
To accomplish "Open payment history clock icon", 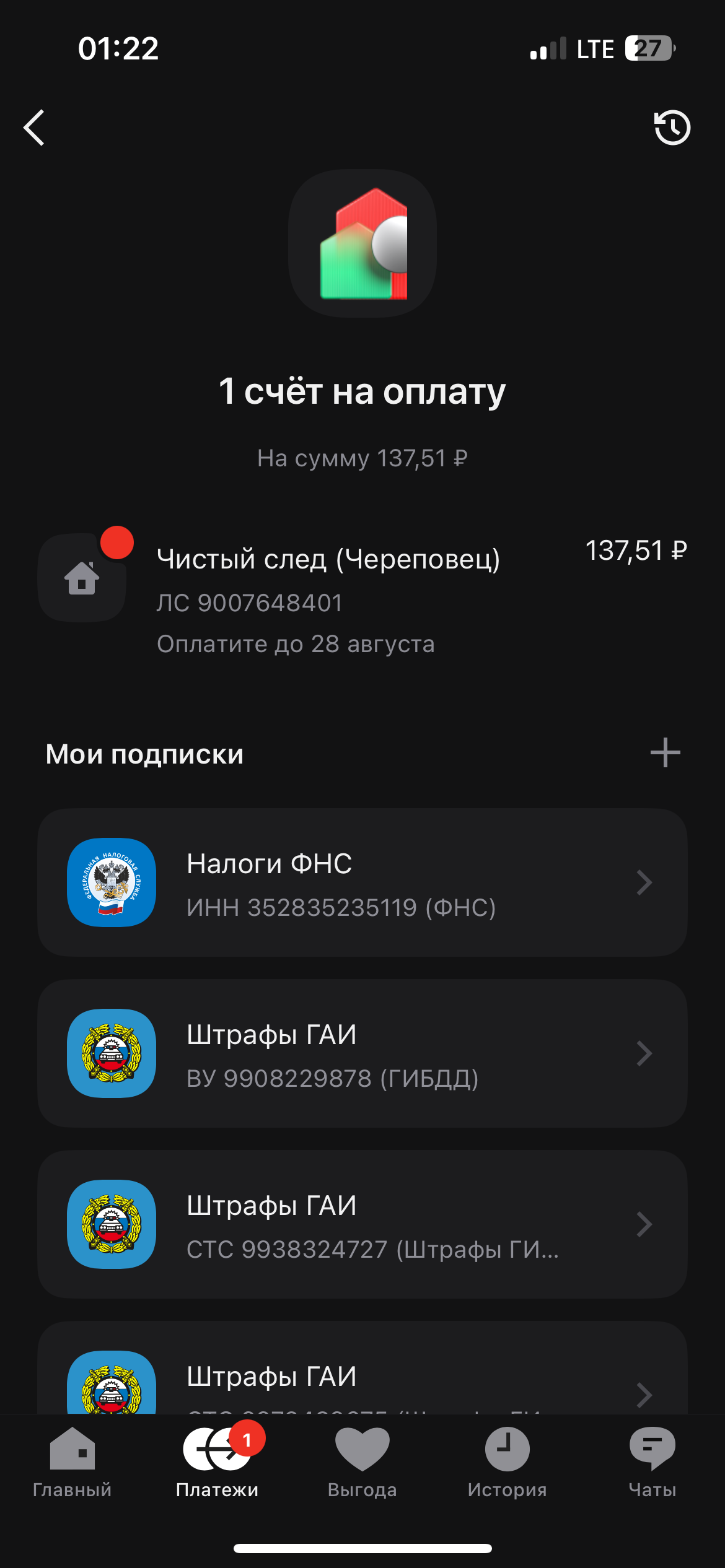I will (x=672, y=128).
